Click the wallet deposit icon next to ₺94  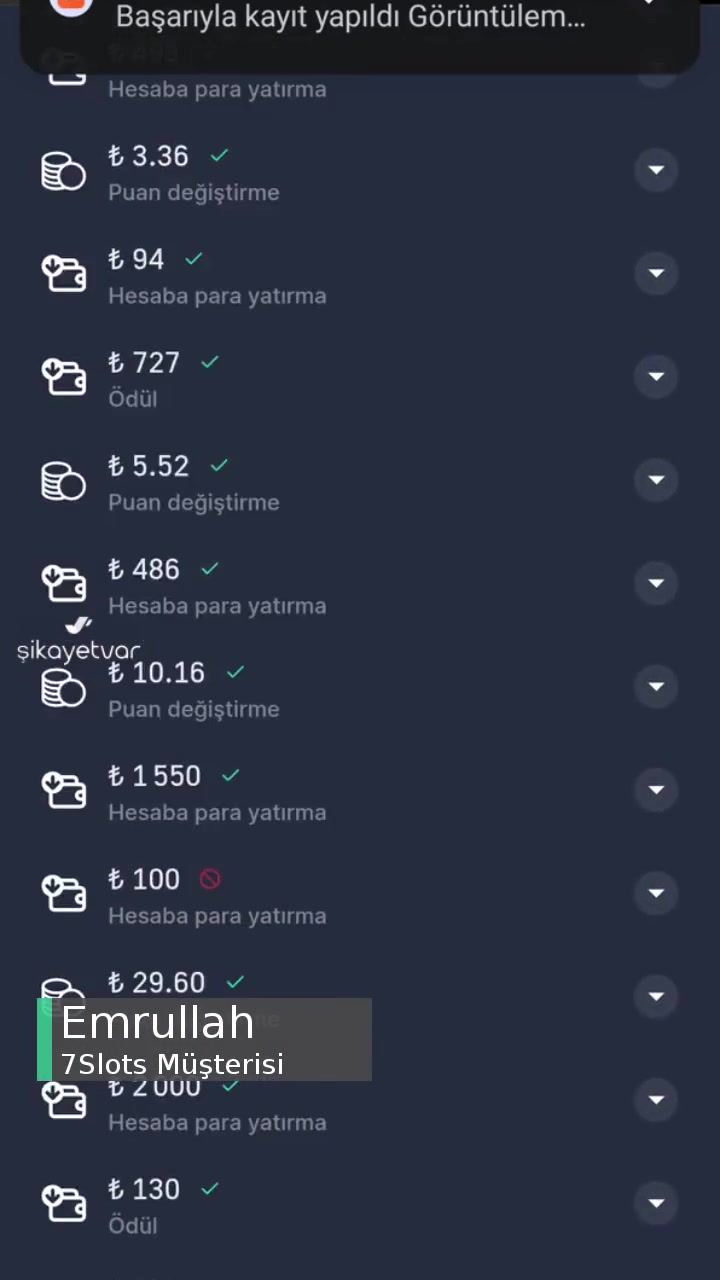coord(63,273)
